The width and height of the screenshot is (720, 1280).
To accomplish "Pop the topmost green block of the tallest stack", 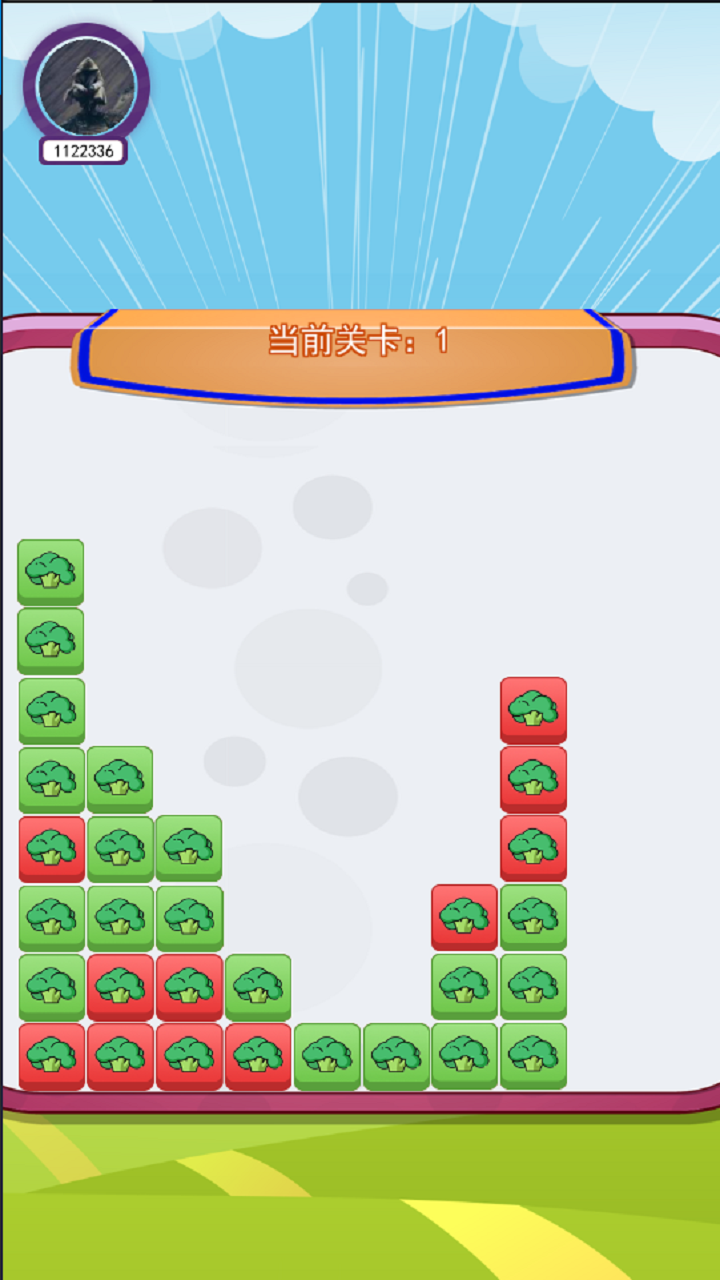I will point(51,572).
